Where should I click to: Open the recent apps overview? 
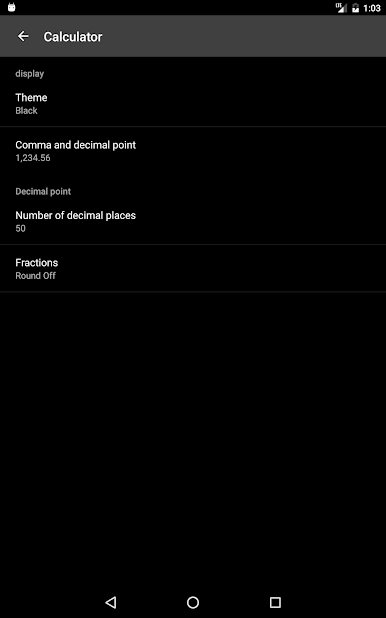275,602
